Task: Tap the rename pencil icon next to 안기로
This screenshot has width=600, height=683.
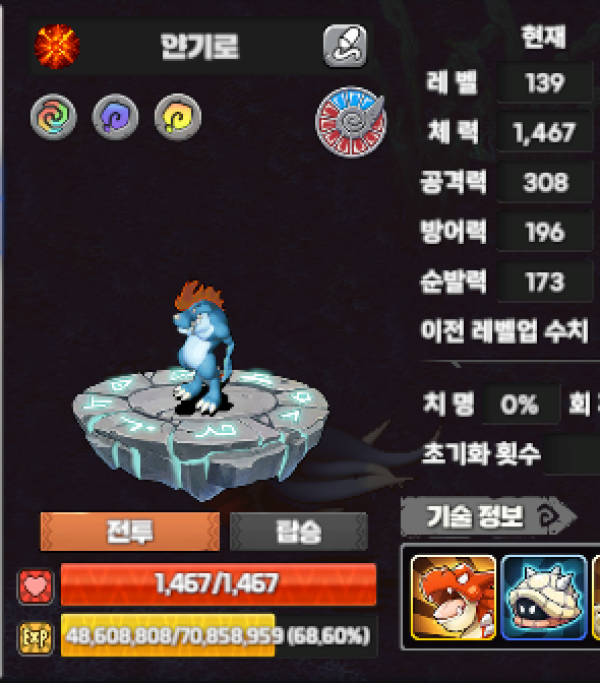Action: click(346, 46)
